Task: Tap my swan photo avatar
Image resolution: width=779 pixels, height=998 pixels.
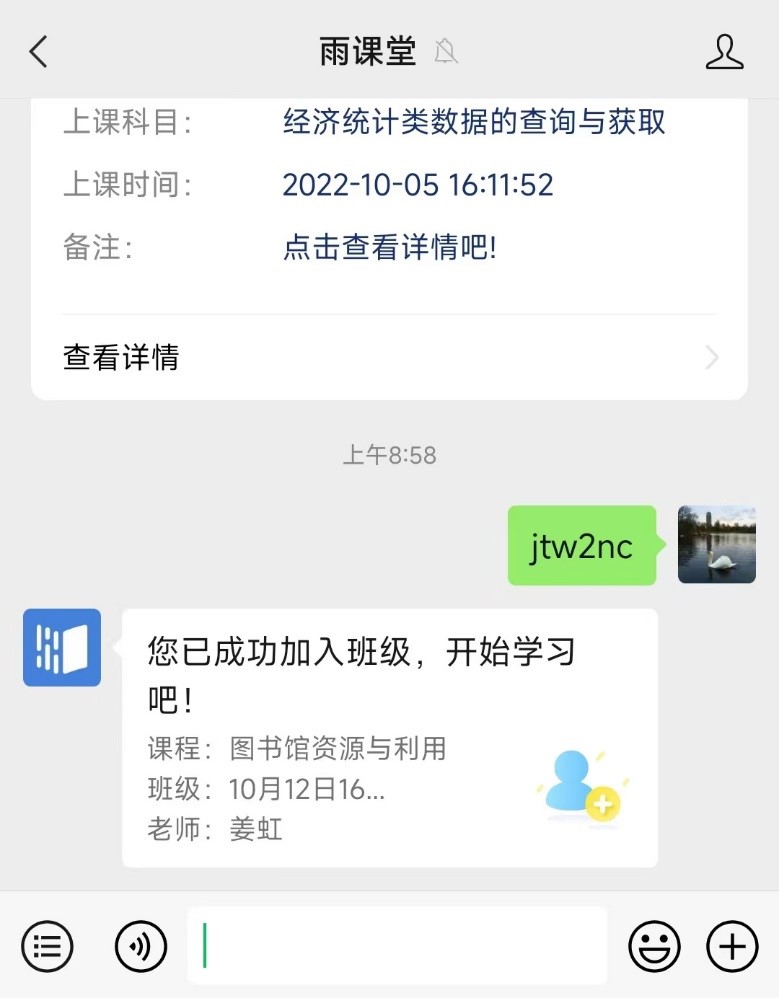Action: 716,545
